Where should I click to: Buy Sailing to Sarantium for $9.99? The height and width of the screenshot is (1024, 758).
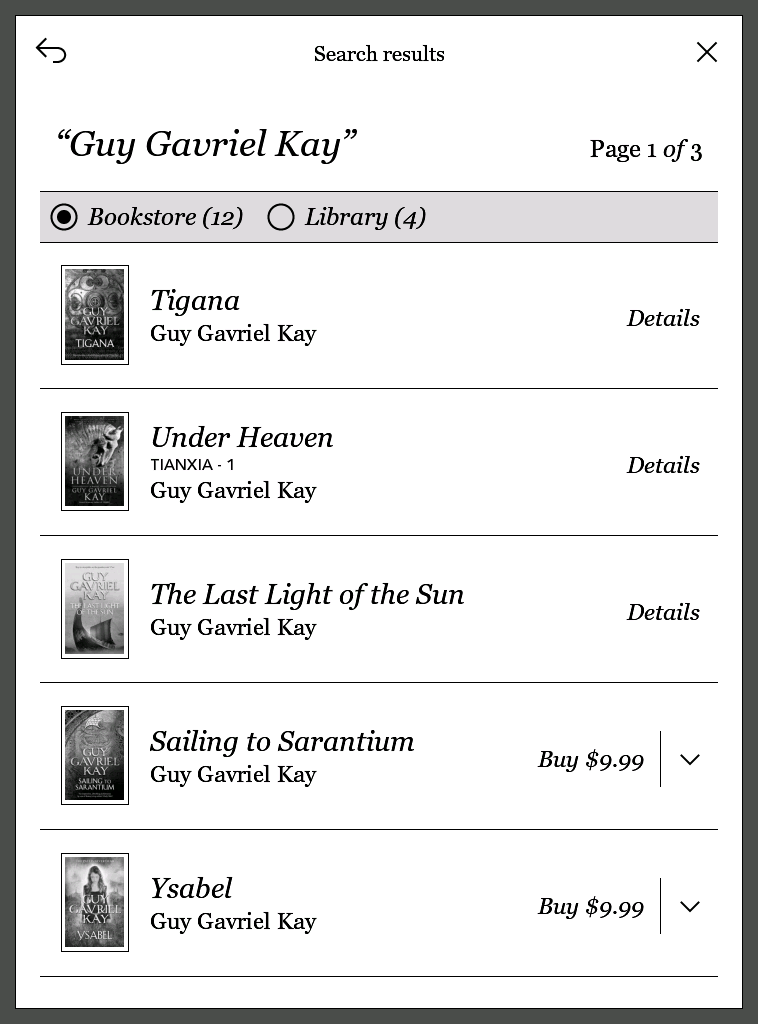591,759
